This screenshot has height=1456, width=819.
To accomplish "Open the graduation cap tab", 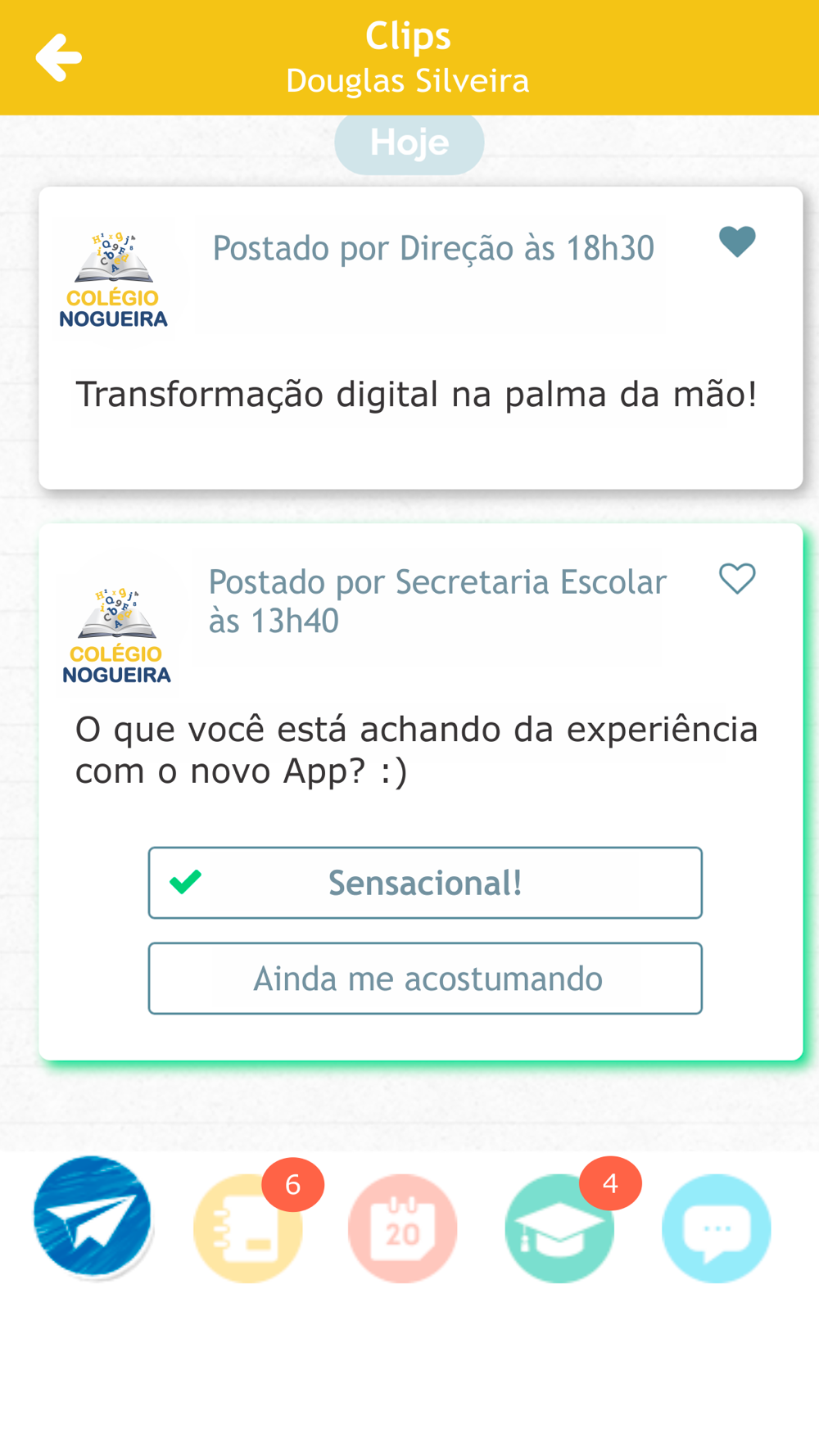I will pos(559,1228).
